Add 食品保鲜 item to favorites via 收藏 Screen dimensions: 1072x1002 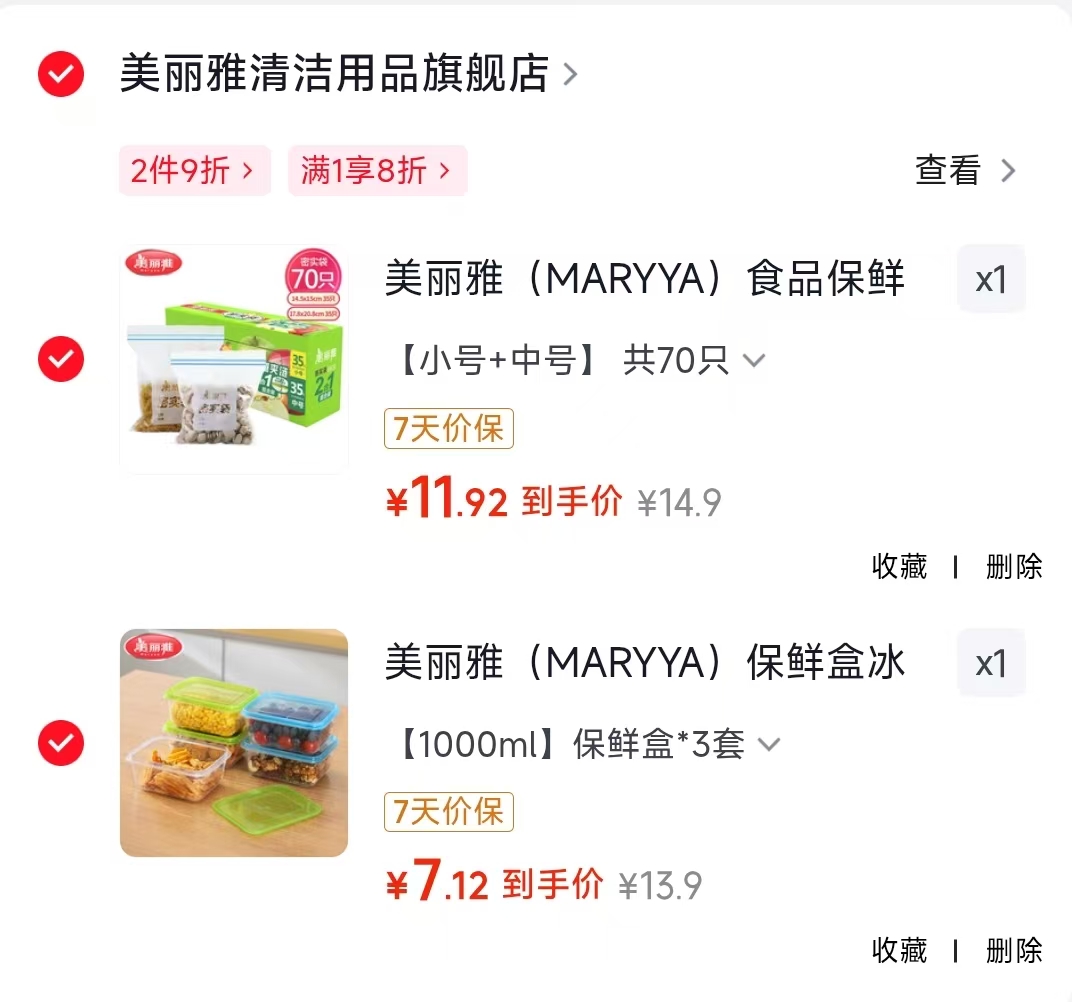[899, 567]
